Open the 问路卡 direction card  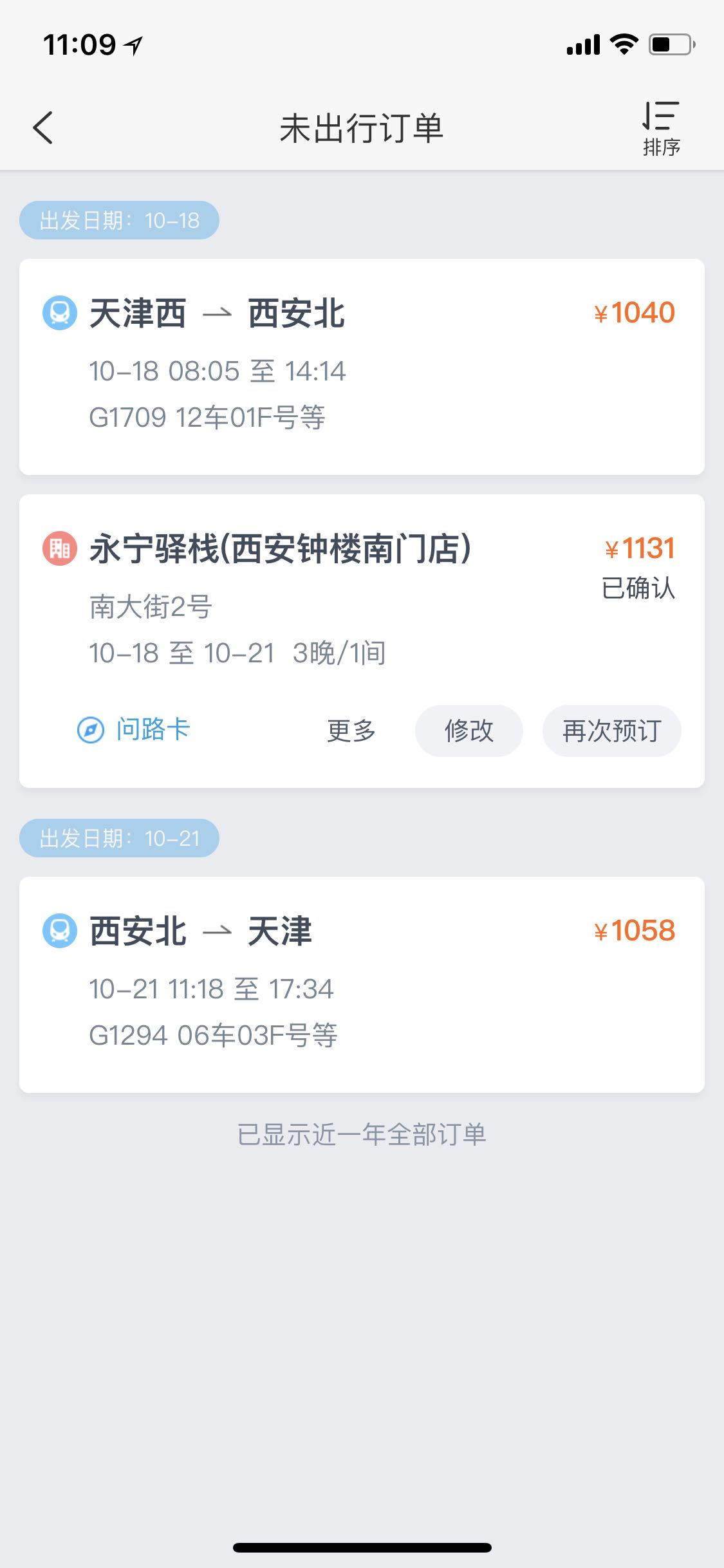click(x=134, y=730)
